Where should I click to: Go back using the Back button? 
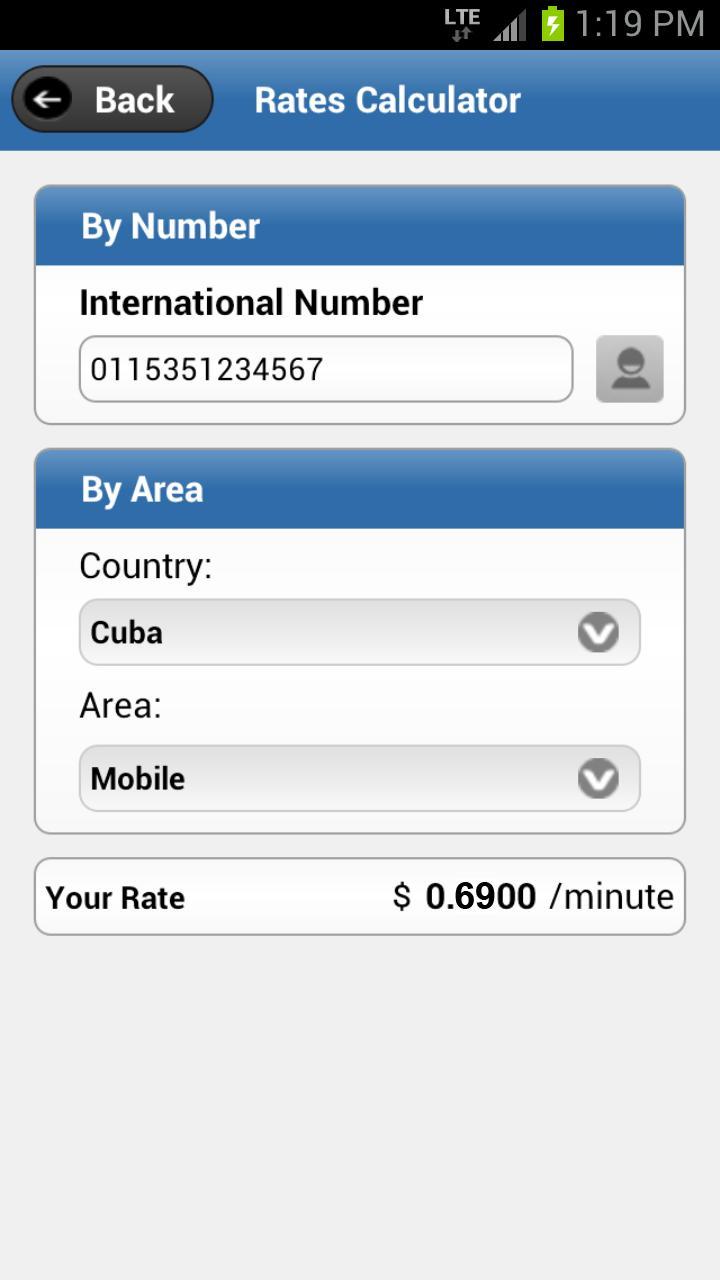(x=112, y=99)
